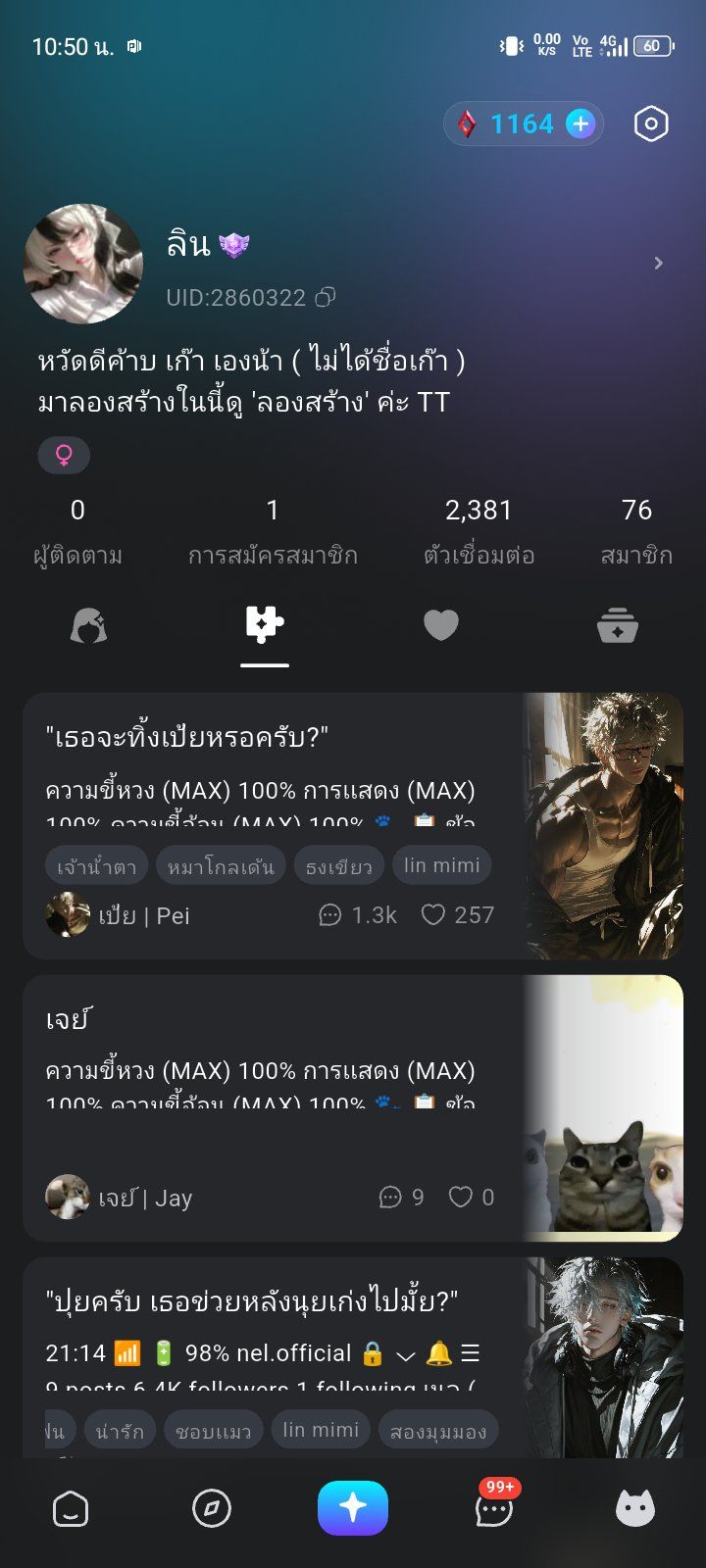Screen dimensions: 706x1568
Task: Open the 76 สมาชิก stat
Action: tap(636, 532)
